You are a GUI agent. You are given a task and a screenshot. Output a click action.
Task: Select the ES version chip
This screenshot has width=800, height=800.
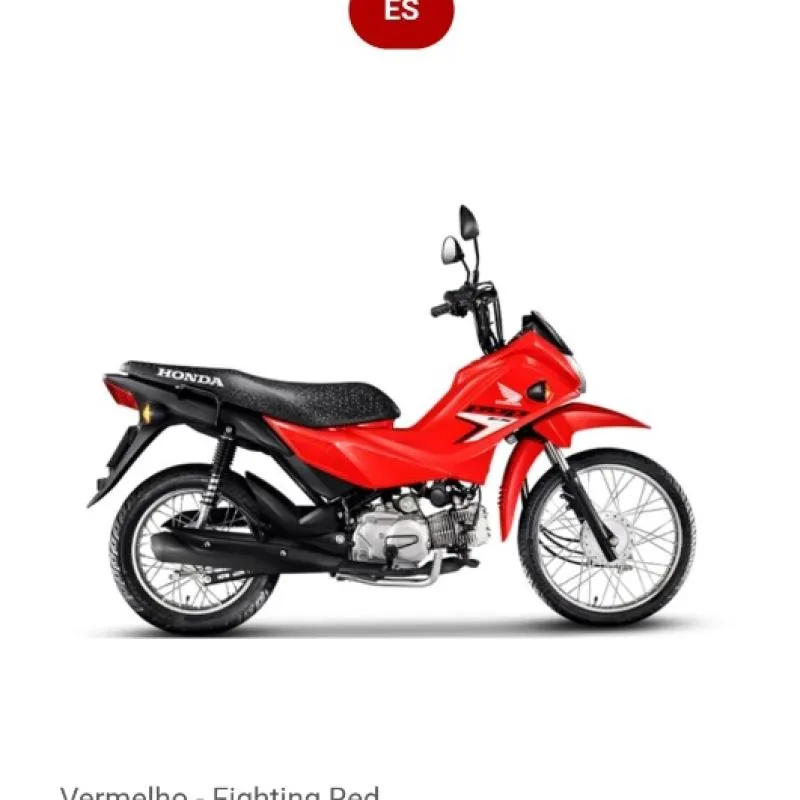coord(401,17)
